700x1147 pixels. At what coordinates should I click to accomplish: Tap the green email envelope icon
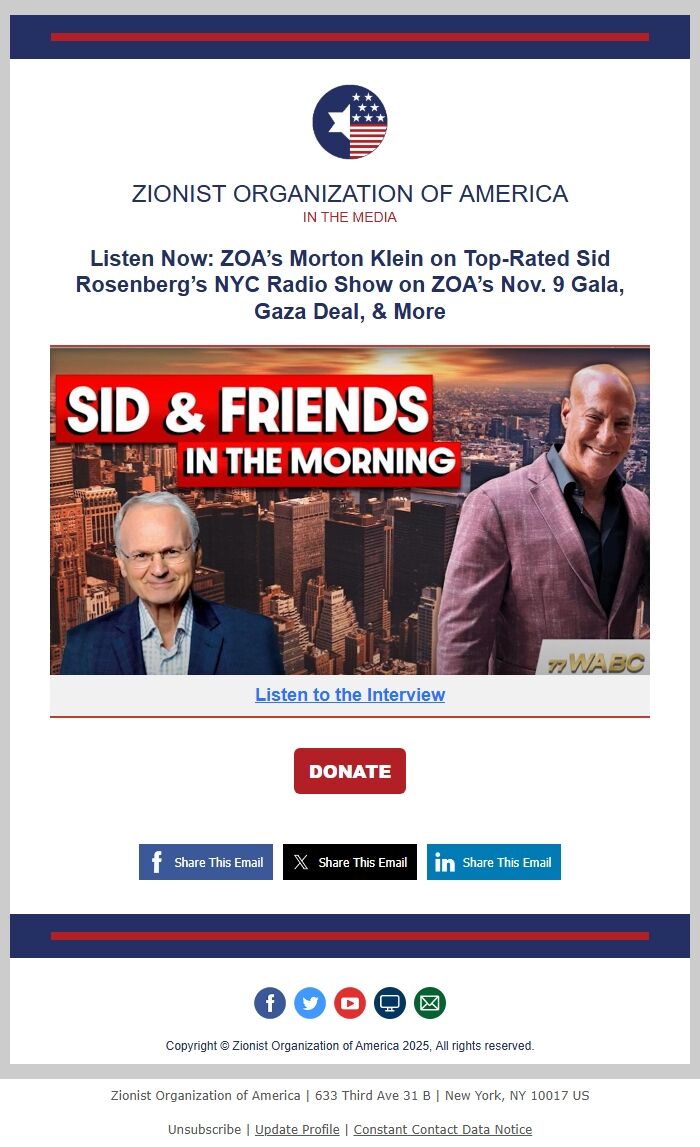click(x=430, y=1003)
